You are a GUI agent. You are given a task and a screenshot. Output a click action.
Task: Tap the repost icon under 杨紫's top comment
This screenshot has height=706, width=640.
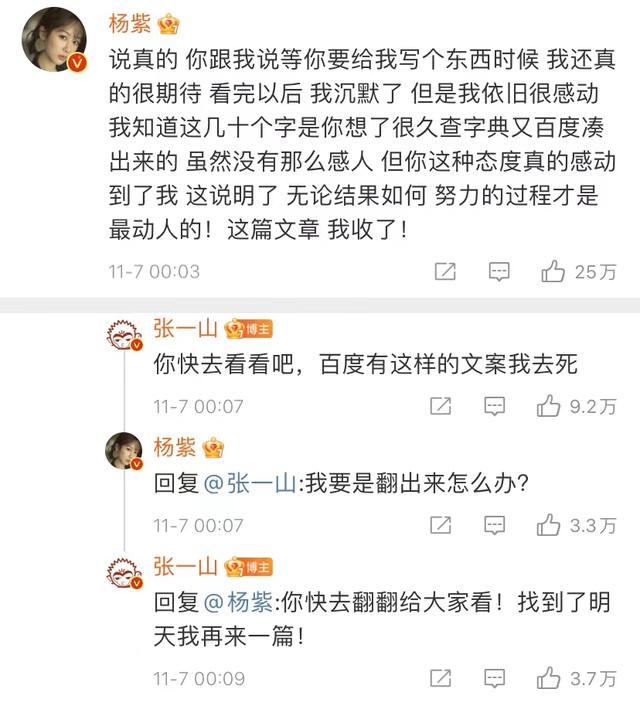click(x=445, y=271)
